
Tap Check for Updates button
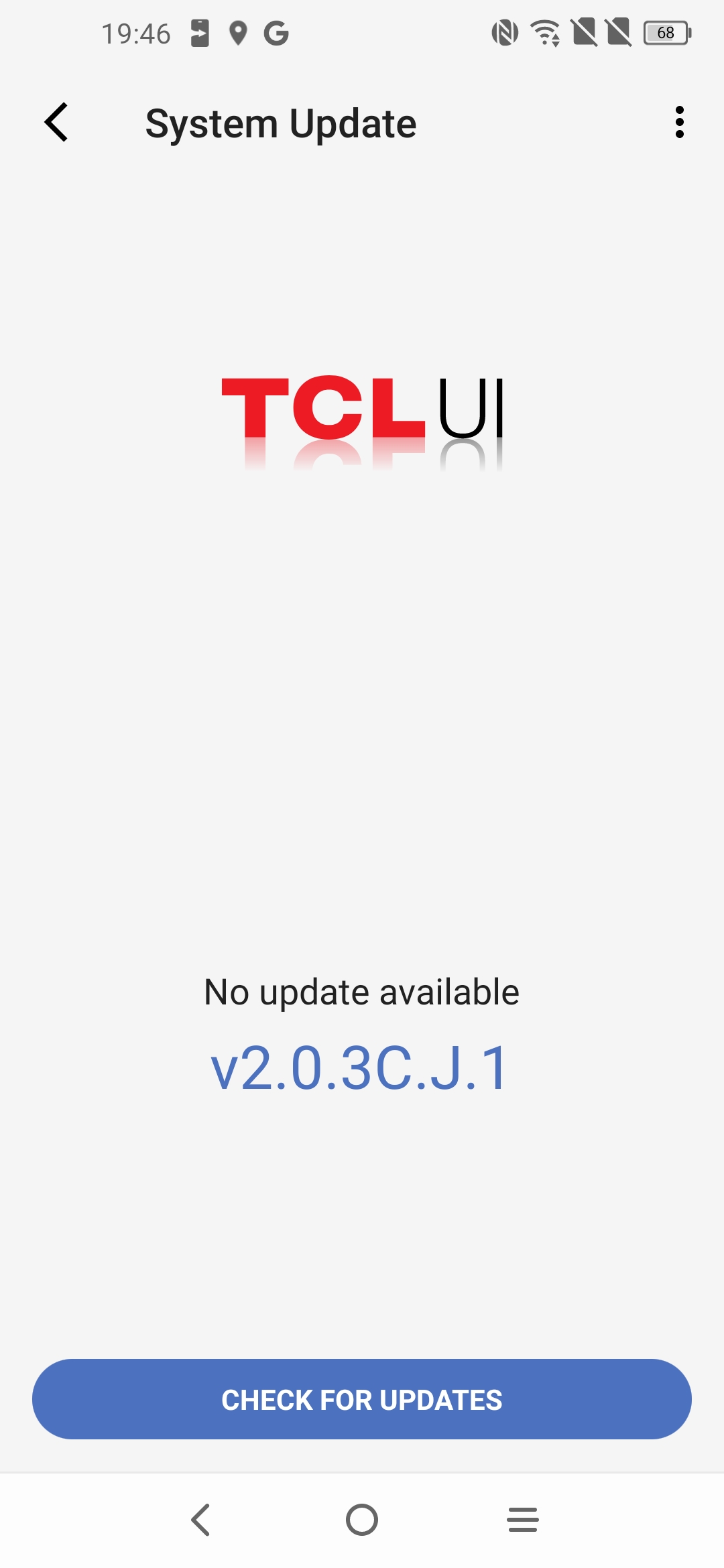pyautogui.click(x=362, y=1399)
